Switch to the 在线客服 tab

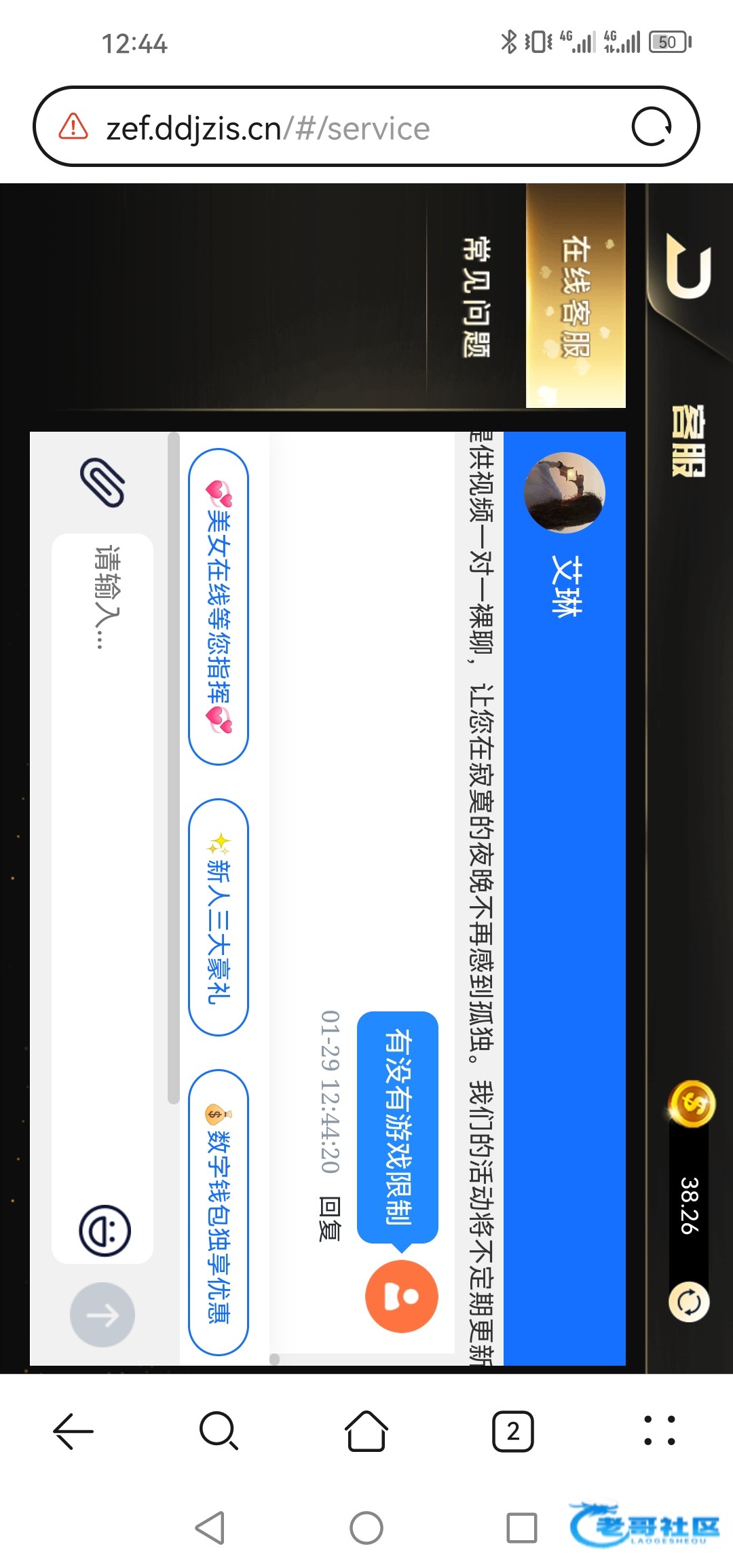coord(576,296)
